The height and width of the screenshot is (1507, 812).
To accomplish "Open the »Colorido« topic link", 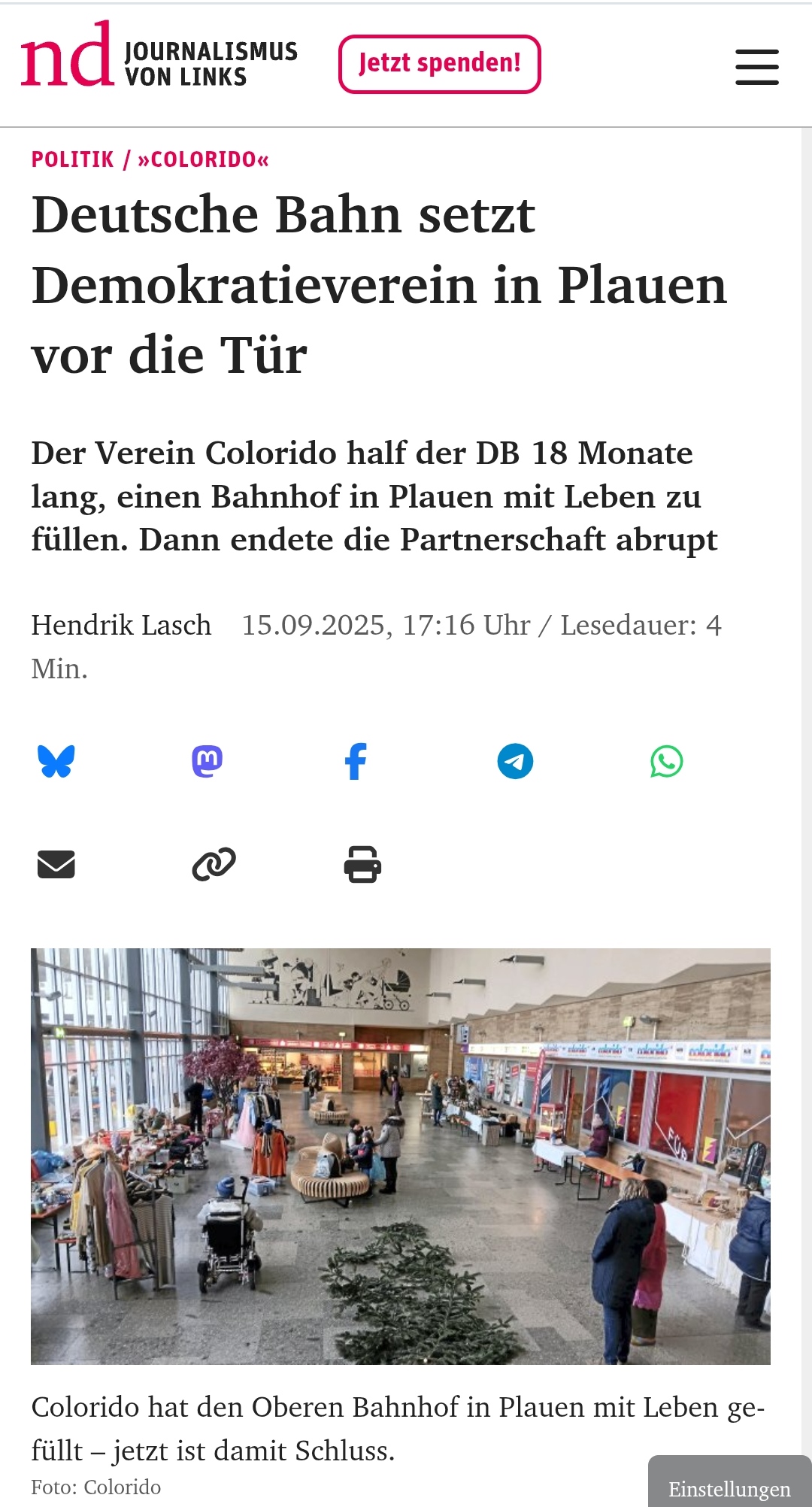I will pyautogui.click(x=203, y=159).
